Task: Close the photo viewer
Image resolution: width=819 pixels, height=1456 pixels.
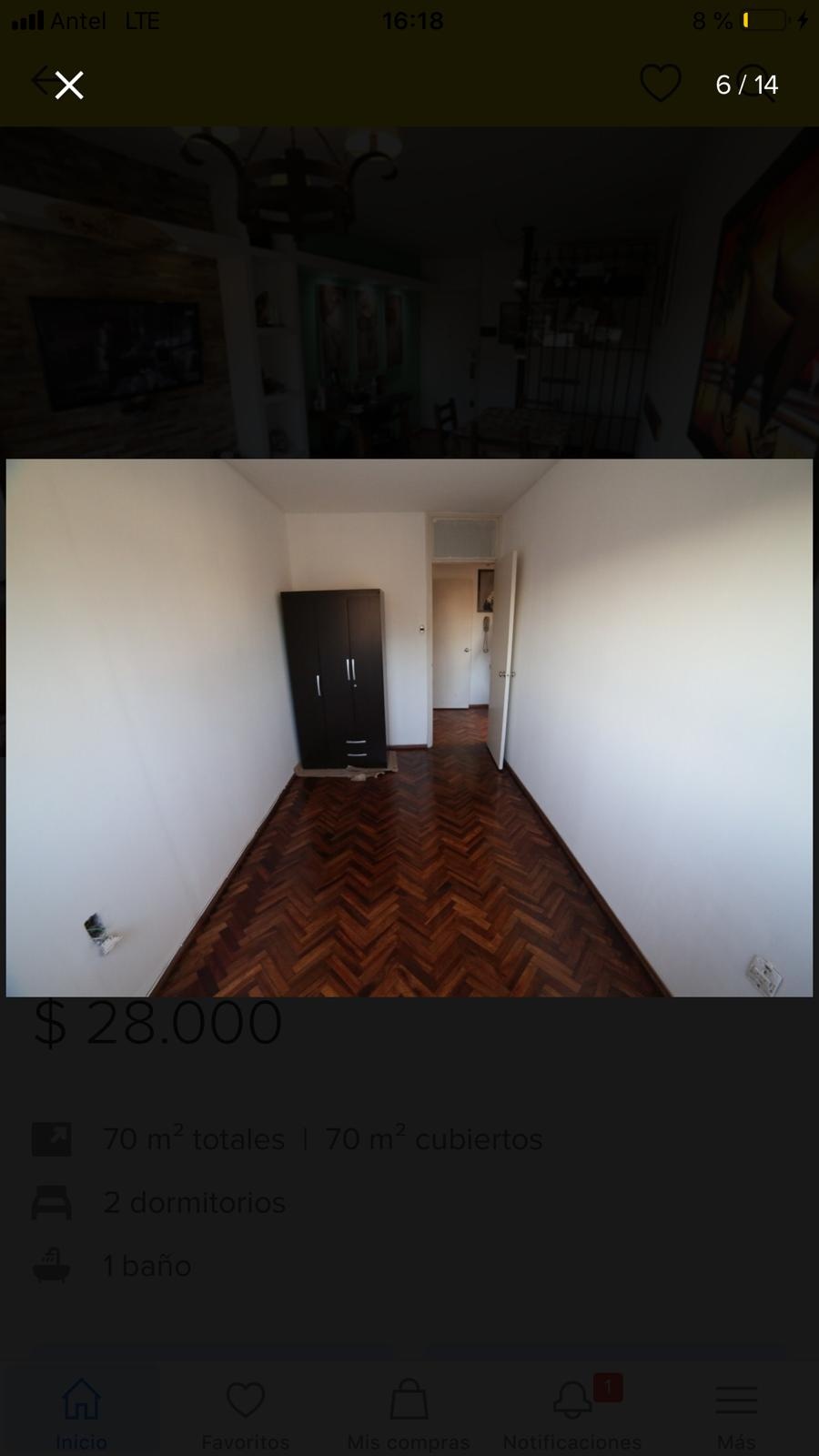Action: tap(69, 85)
